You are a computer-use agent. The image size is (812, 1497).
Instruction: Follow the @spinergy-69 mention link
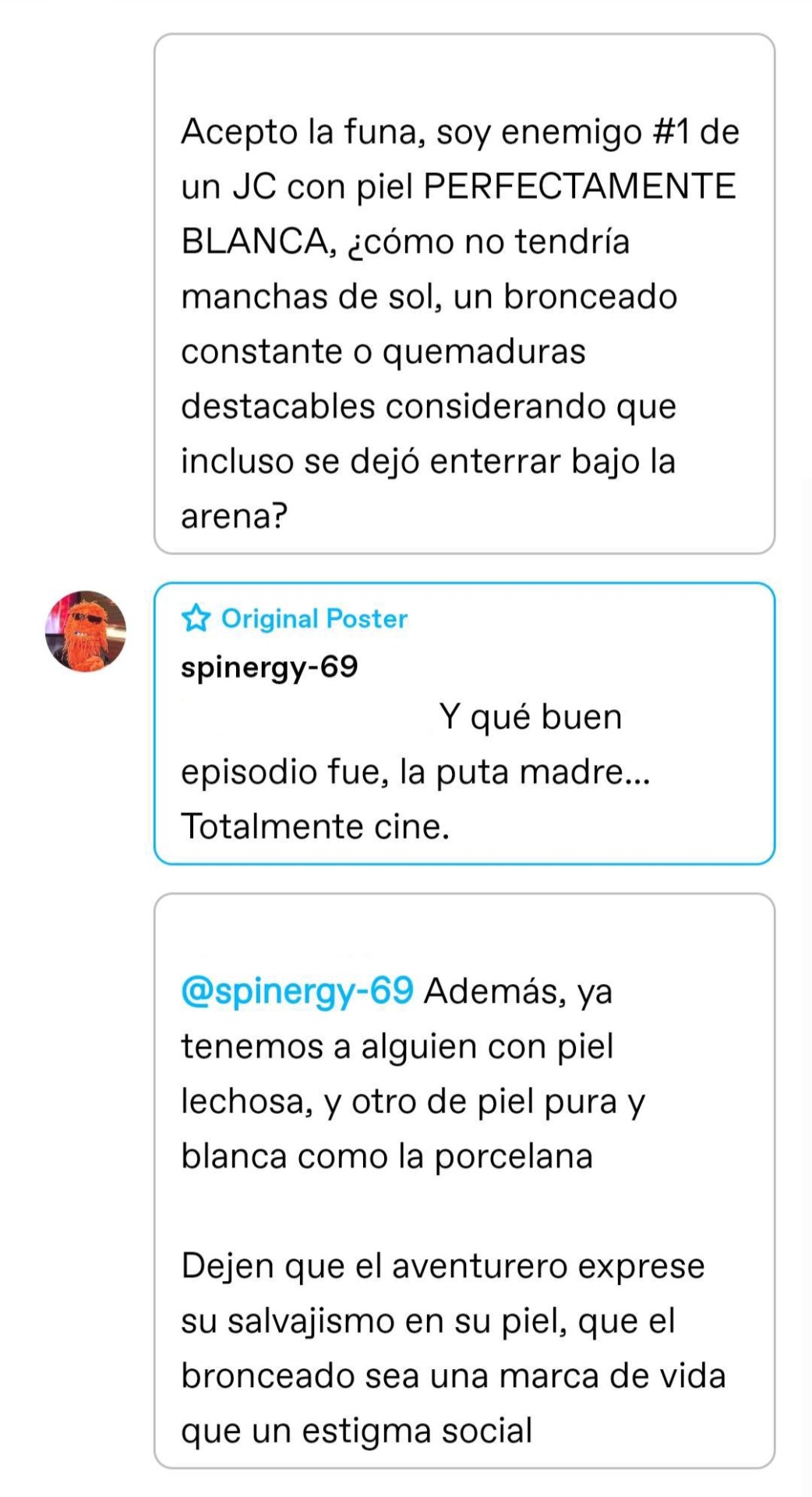tap(297, 991)
